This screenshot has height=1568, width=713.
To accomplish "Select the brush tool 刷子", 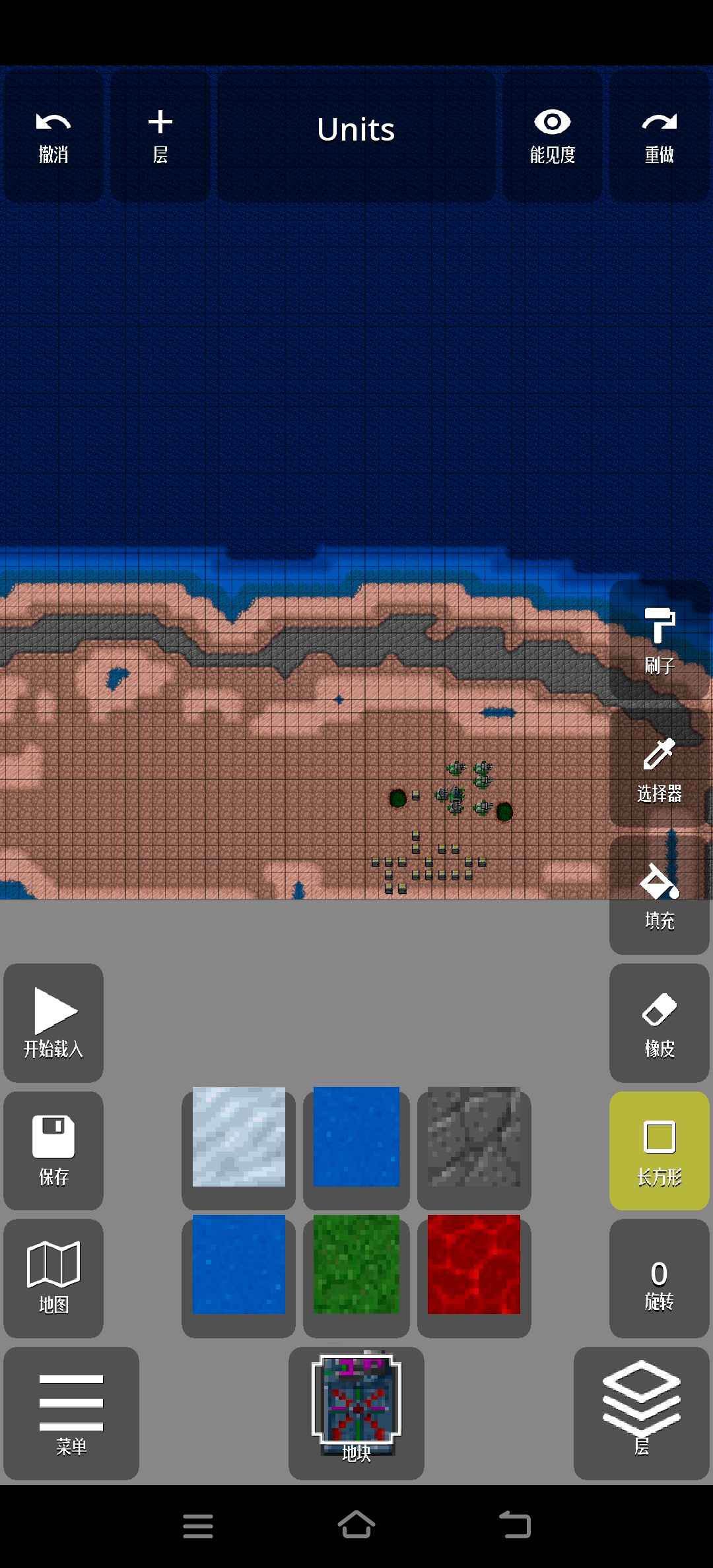I will pos(659,640).
